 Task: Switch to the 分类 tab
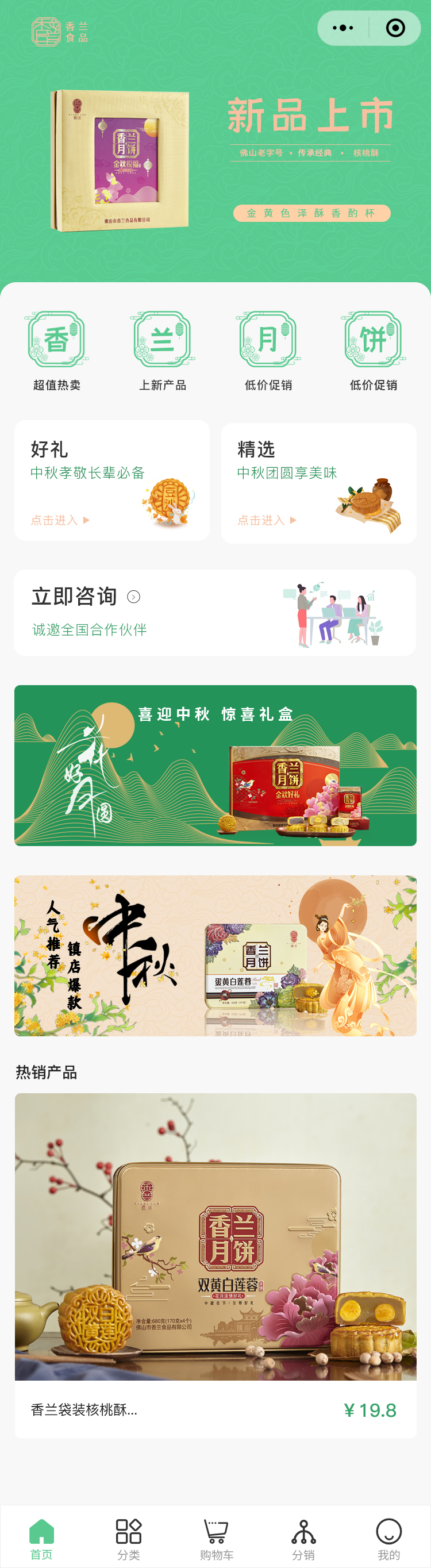point(129,1538)
